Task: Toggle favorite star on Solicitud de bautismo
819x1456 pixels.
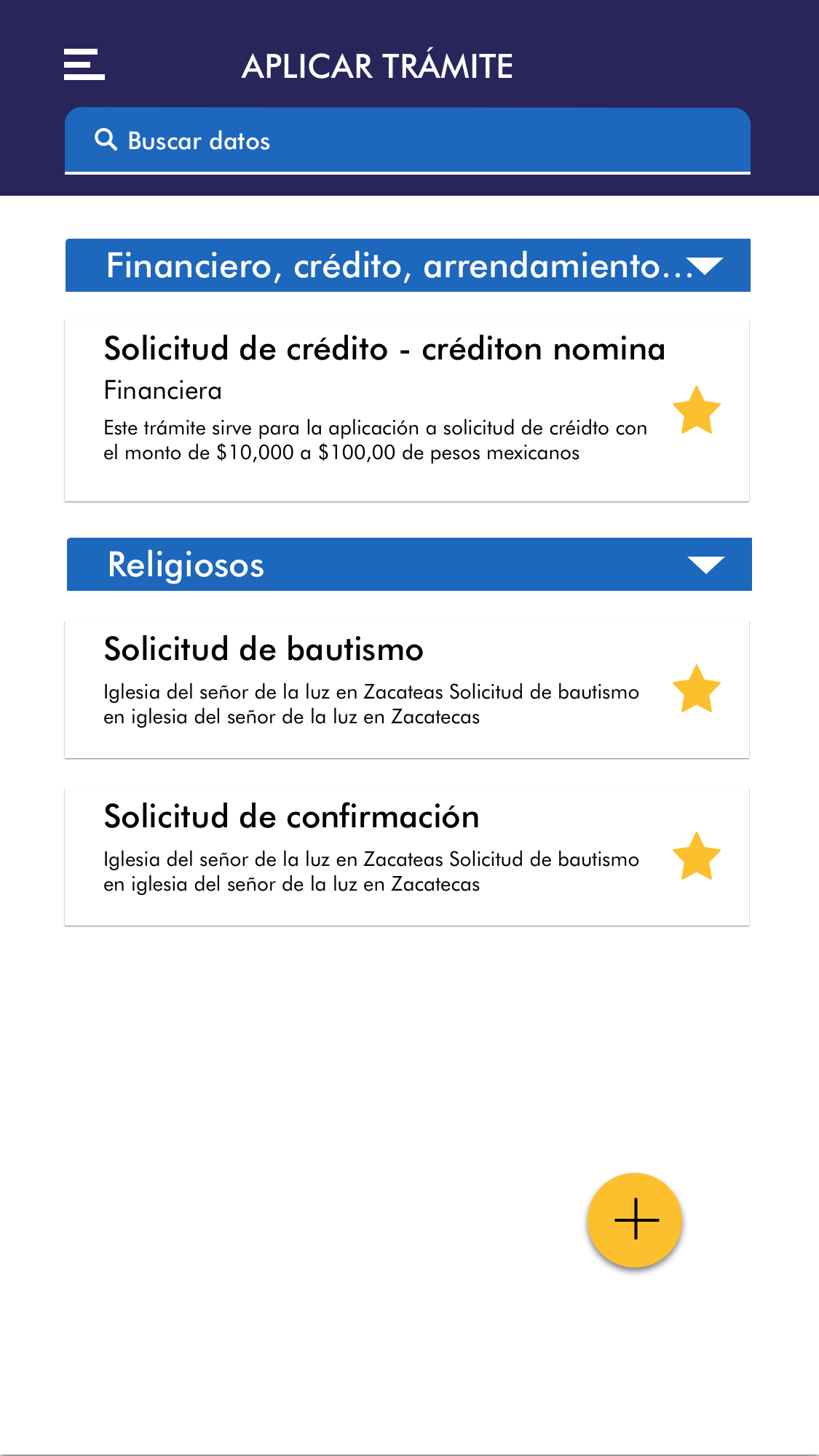Action: (696, 689)
